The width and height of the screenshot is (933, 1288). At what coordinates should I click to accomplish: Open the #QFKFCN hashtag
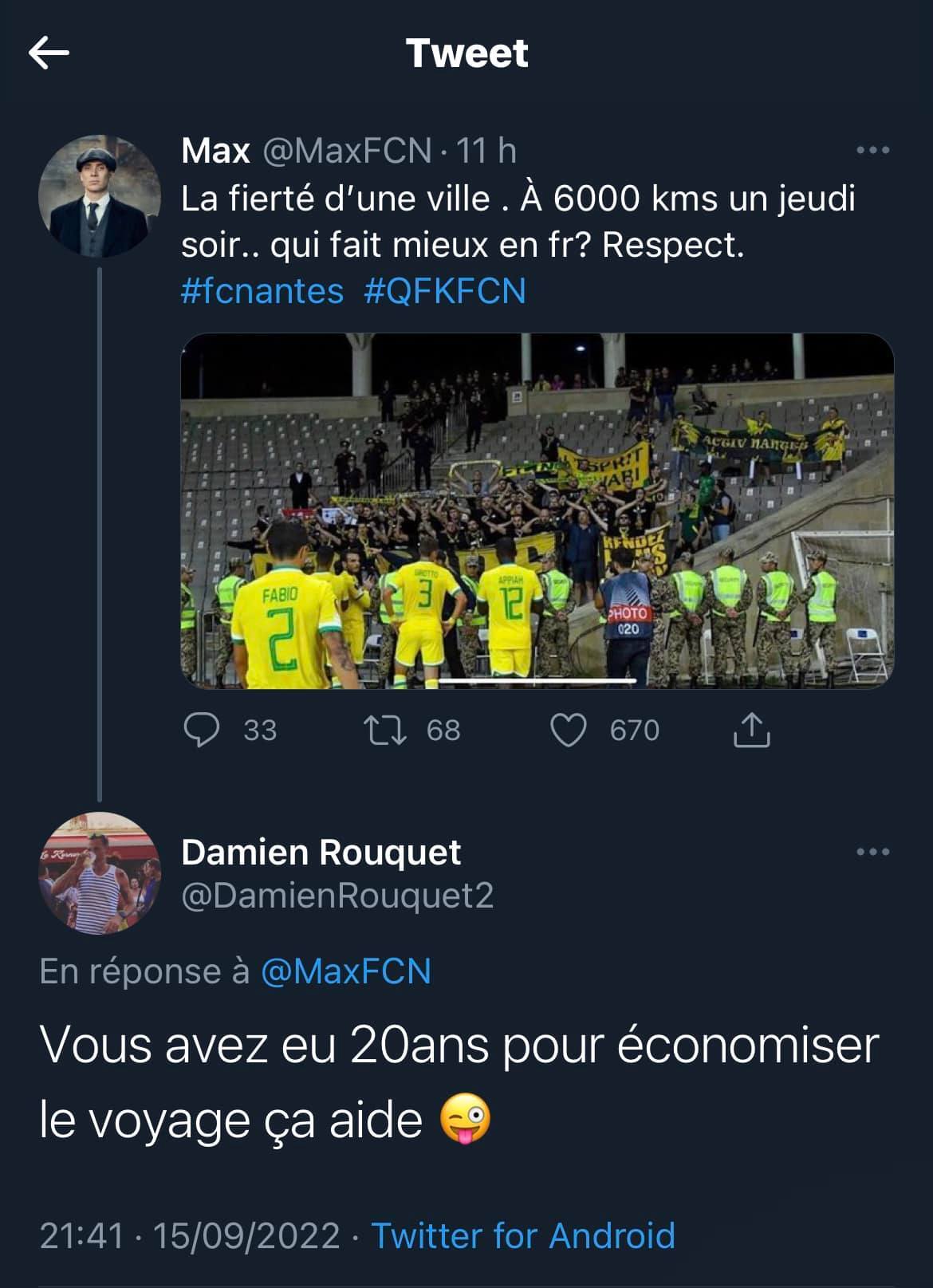pyautogui.click(x=445, y=291)
